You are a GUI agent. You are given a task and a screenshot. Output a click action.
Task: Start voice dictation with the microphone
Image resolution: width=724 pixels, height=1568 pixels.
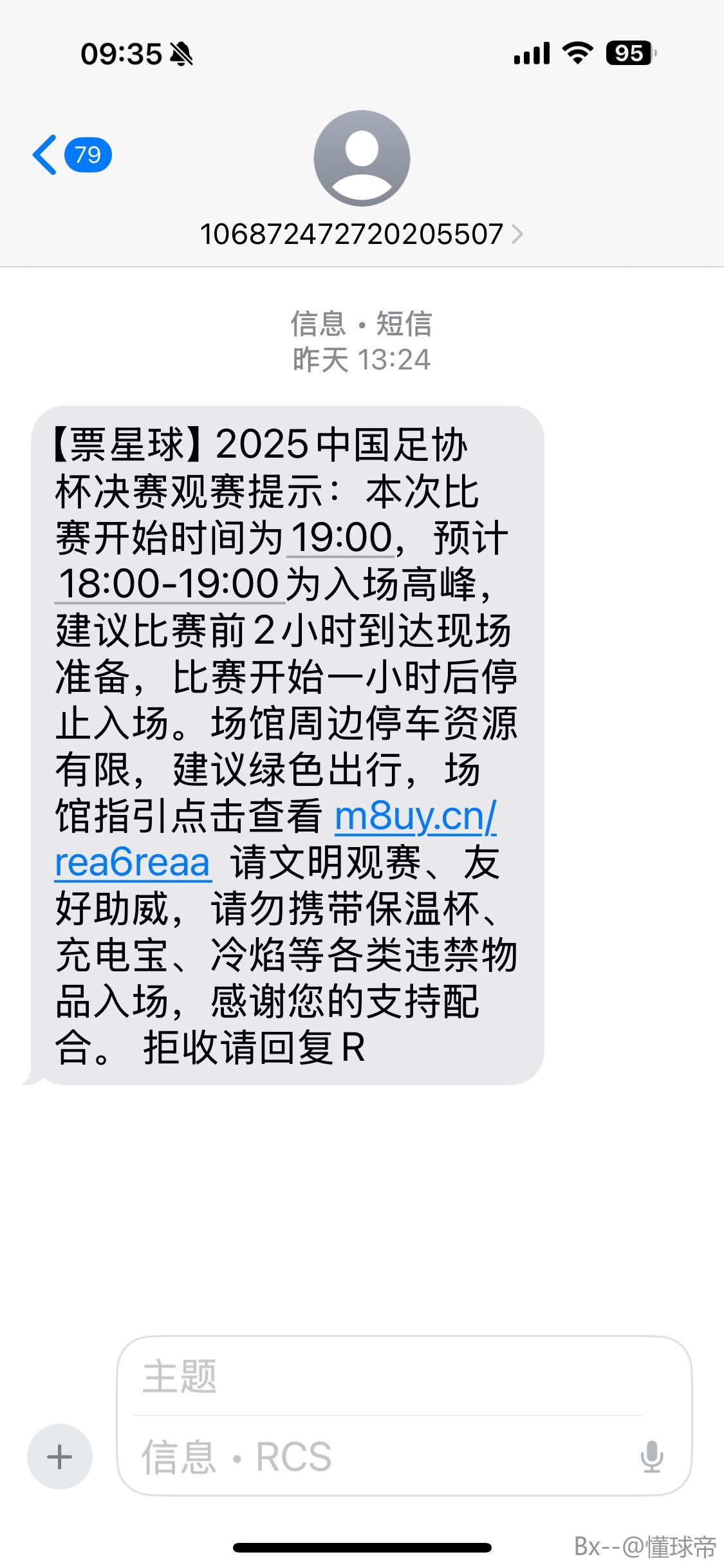[x=652, y=1457]
